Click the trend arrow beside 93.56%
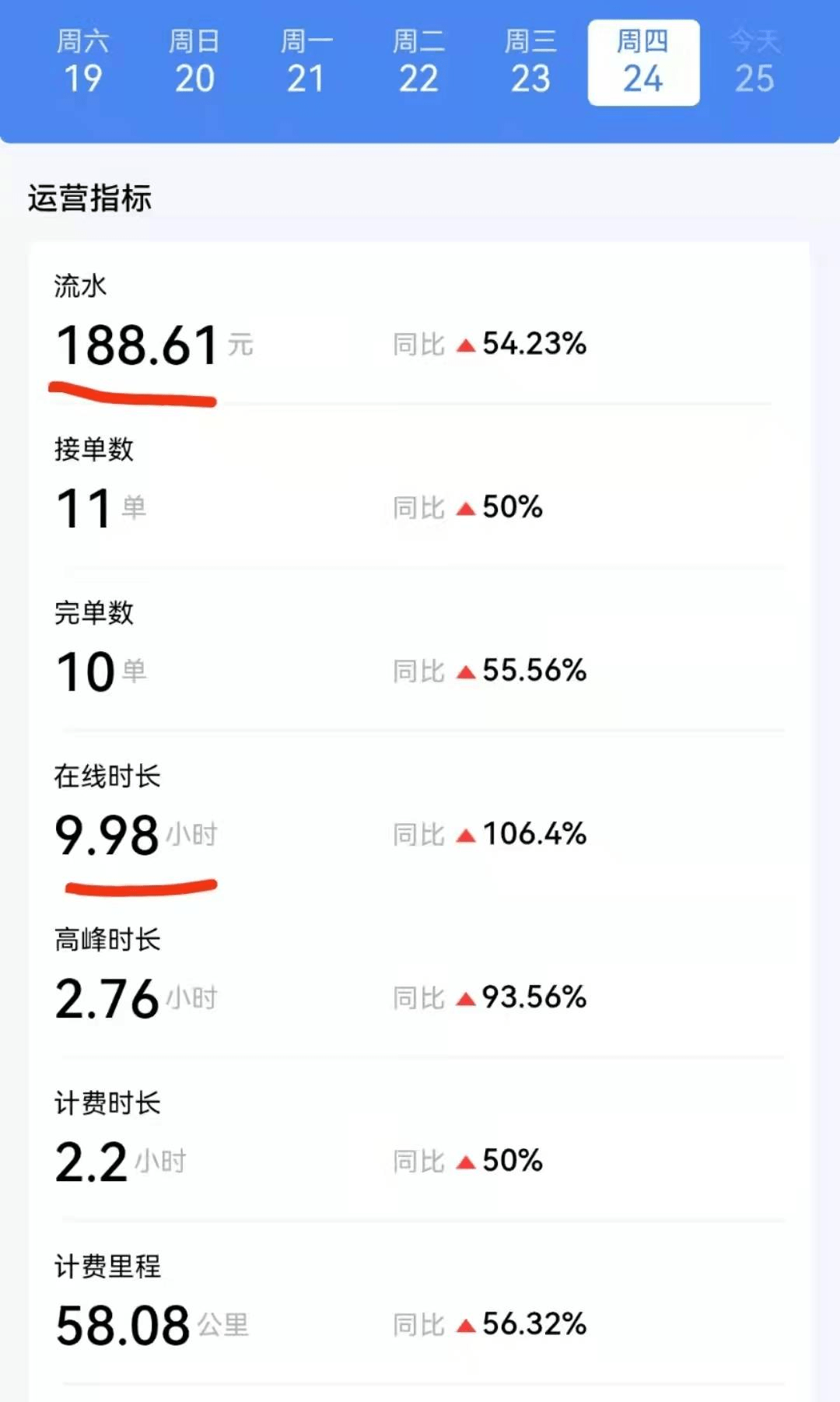This screenshot has height=1402, width=840. (x=465, y=998)
